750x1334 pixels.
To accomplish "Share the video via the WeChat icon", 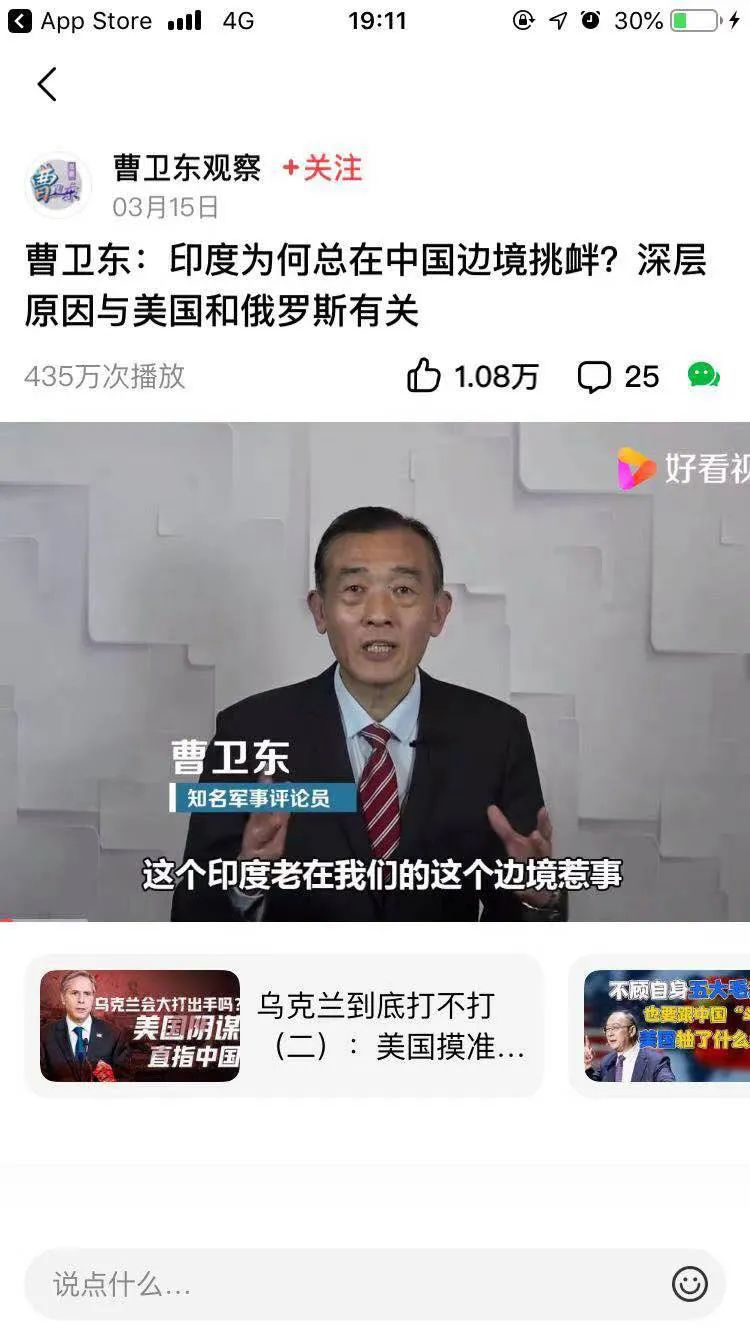I will click(704, 376).
